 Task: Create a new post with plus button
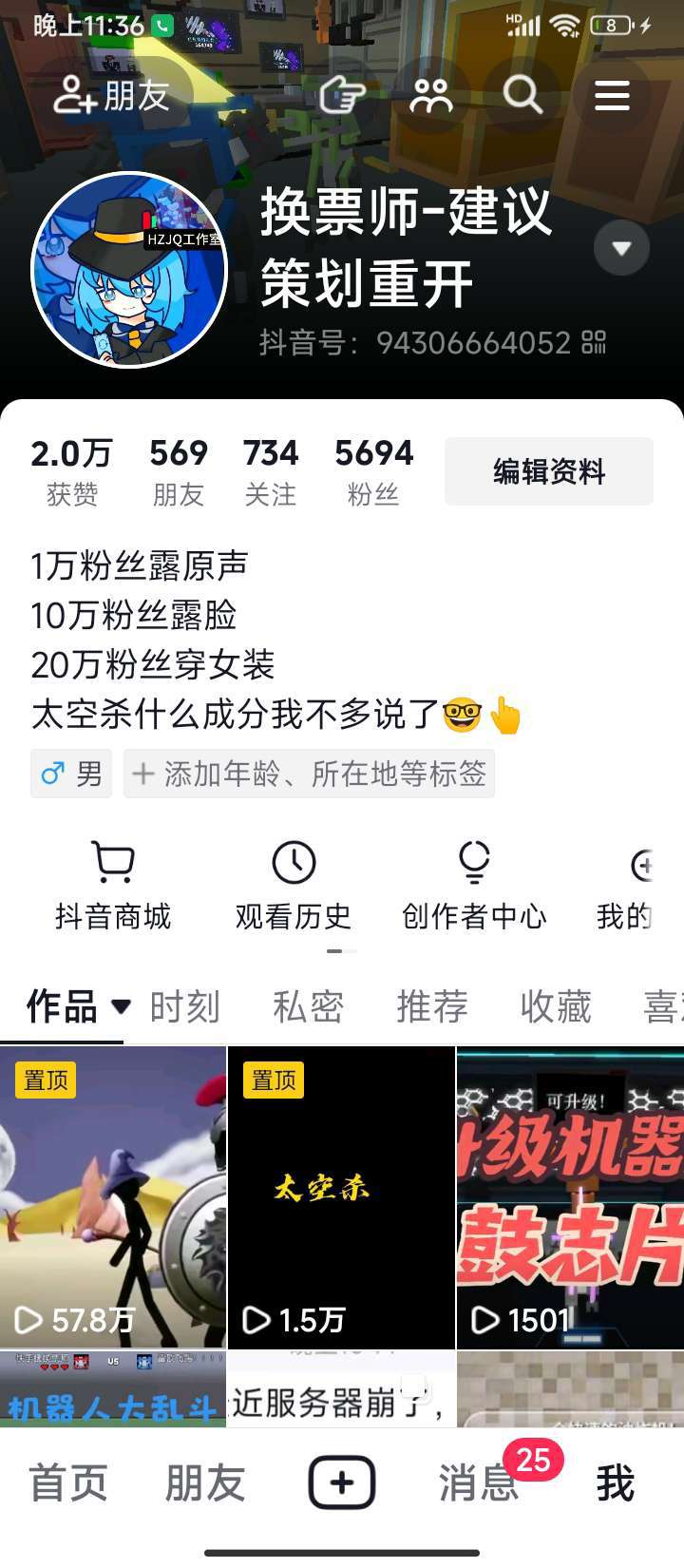342,1483
